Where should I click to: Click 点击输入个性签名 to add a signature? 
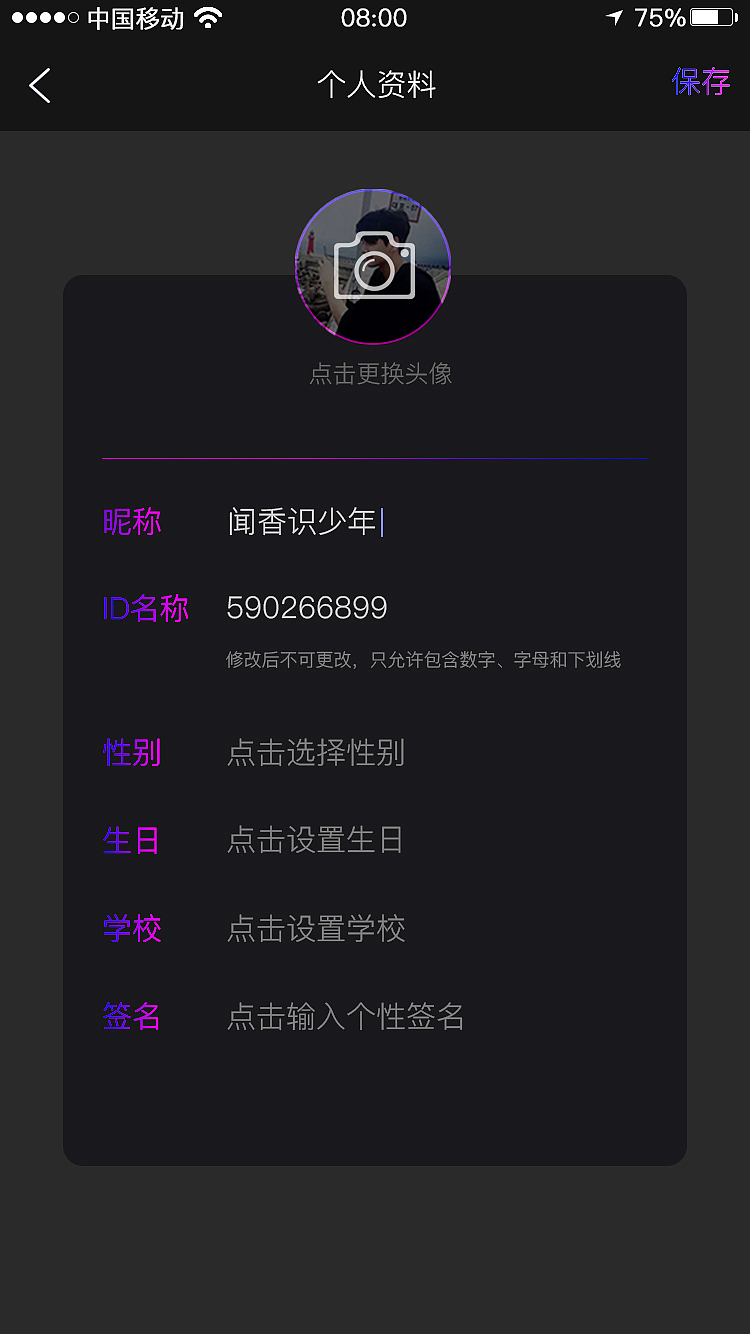click(x=344, y=1016)
